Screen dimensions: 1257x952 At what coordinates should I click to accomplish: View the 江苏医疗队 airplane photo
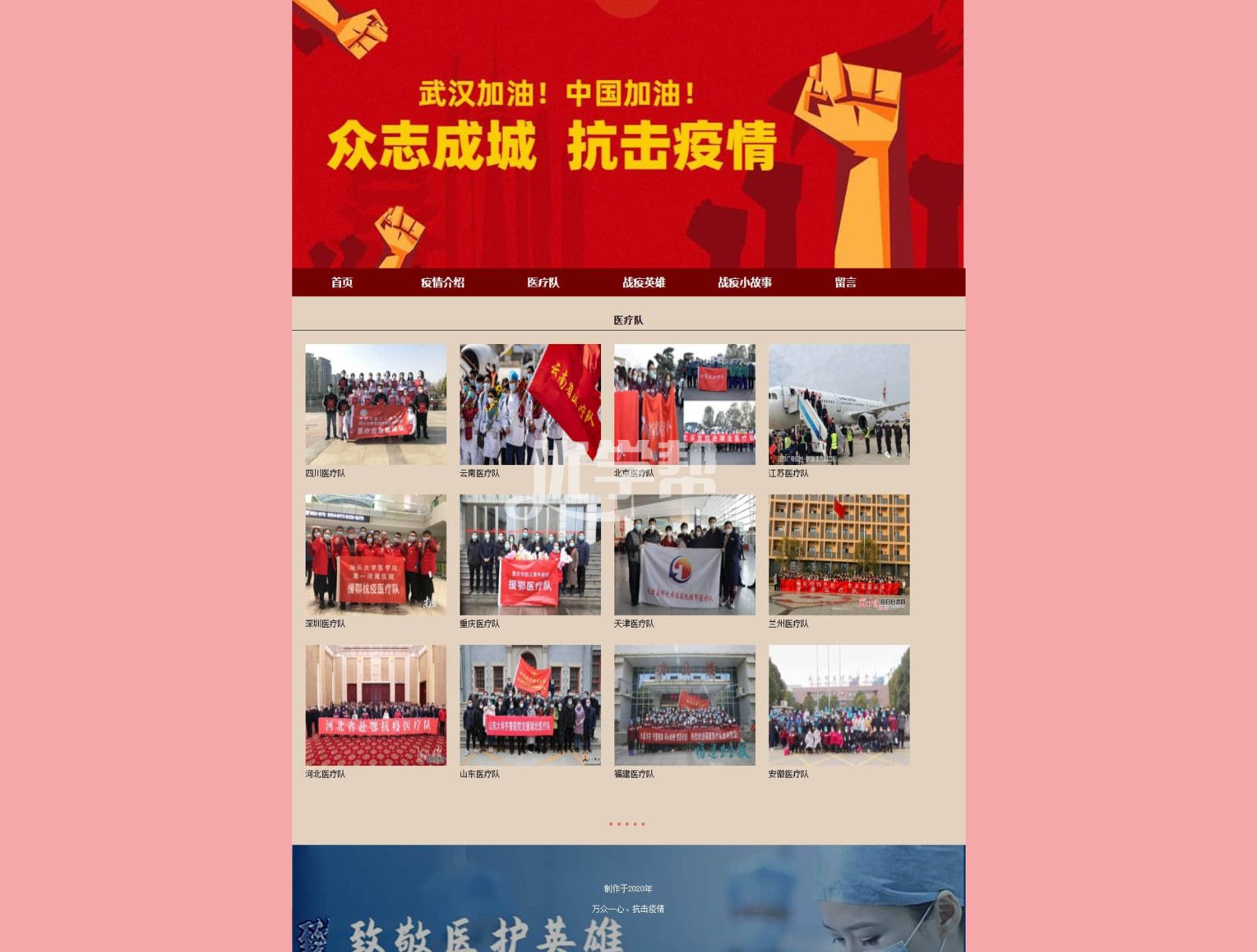tap(838, 404)
